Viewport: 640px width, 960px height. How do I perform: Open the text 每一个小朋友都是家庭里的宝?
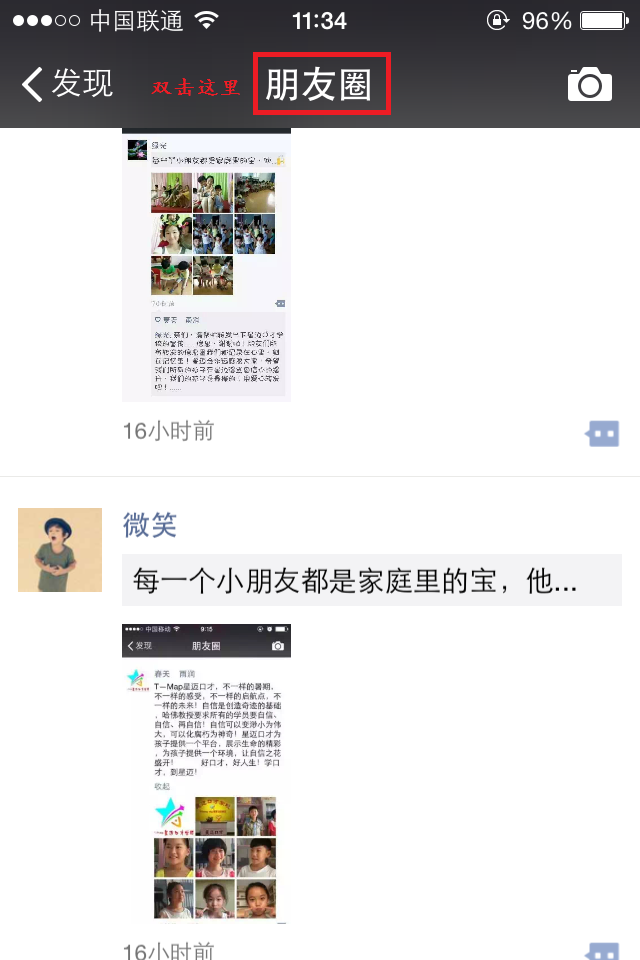tap(355, 581)
